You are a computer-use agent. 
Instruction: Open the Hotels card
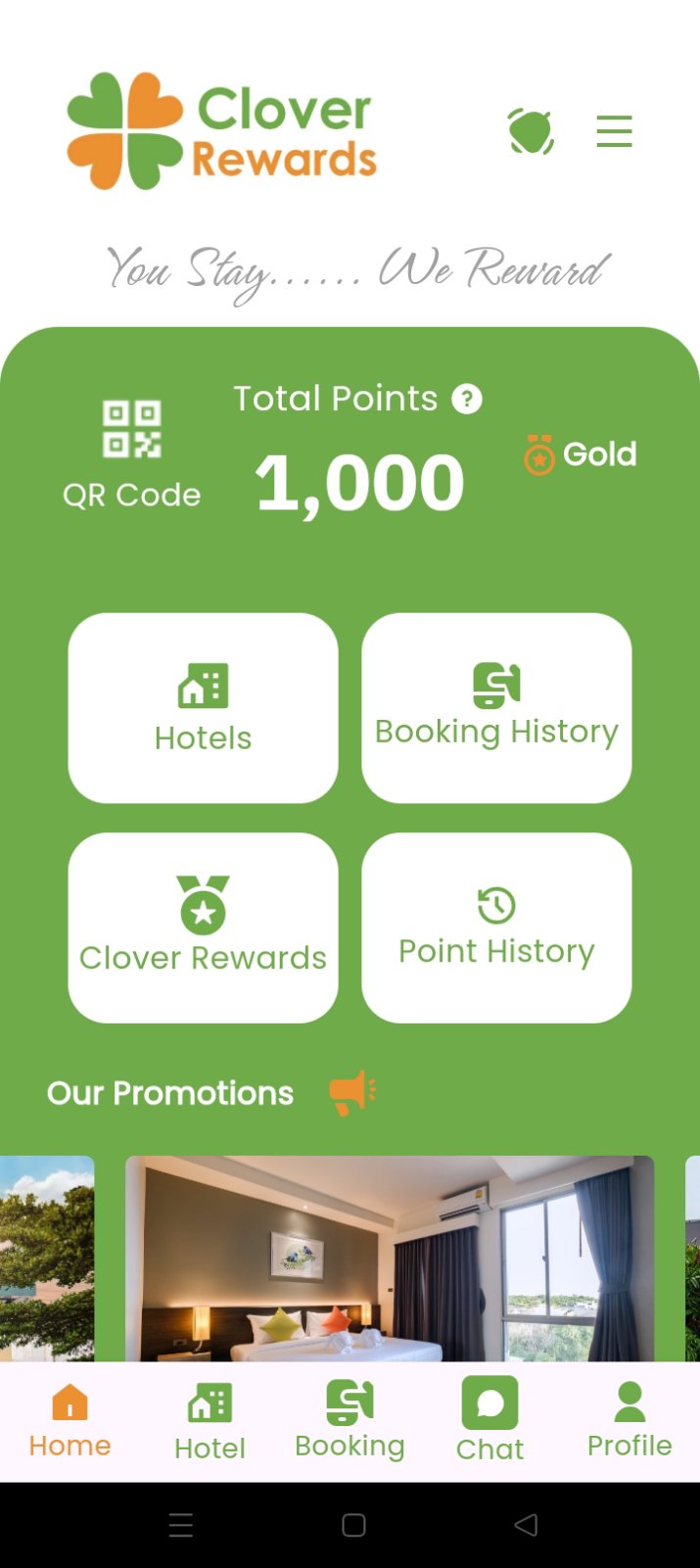point(203,707)
